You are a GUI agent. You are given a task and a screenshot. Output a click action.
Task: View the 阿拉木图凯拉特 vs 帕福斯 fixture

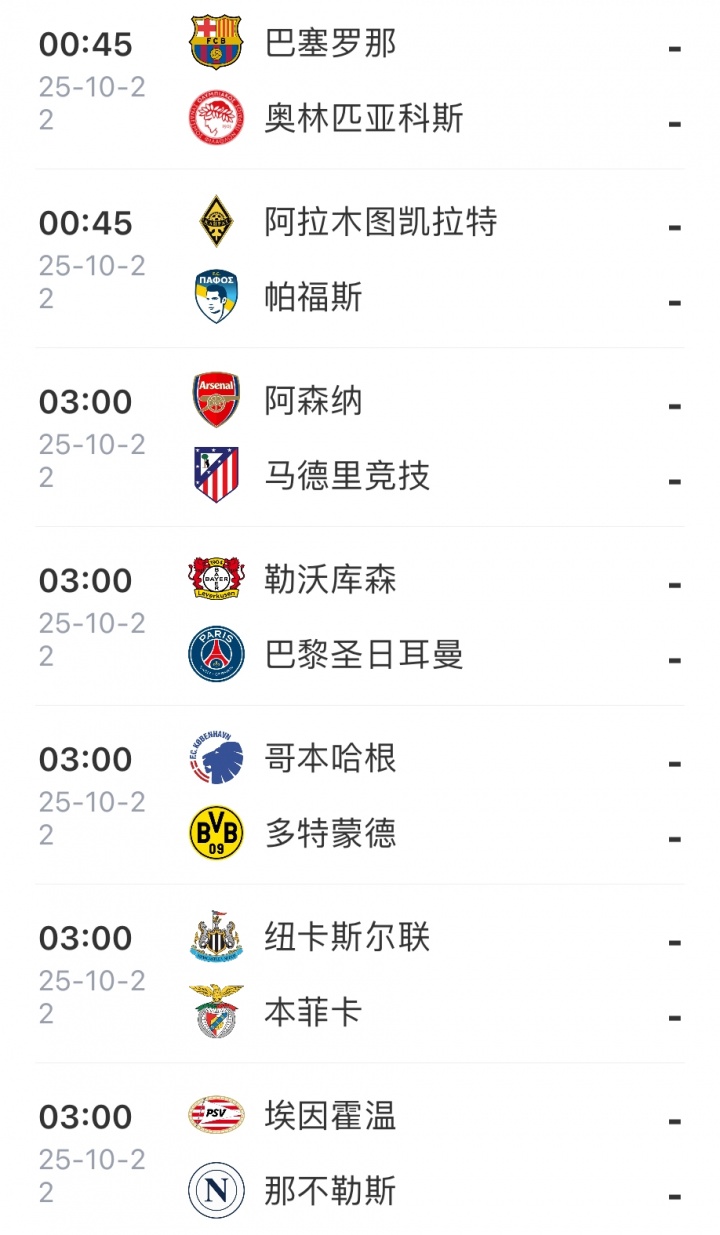360,259
